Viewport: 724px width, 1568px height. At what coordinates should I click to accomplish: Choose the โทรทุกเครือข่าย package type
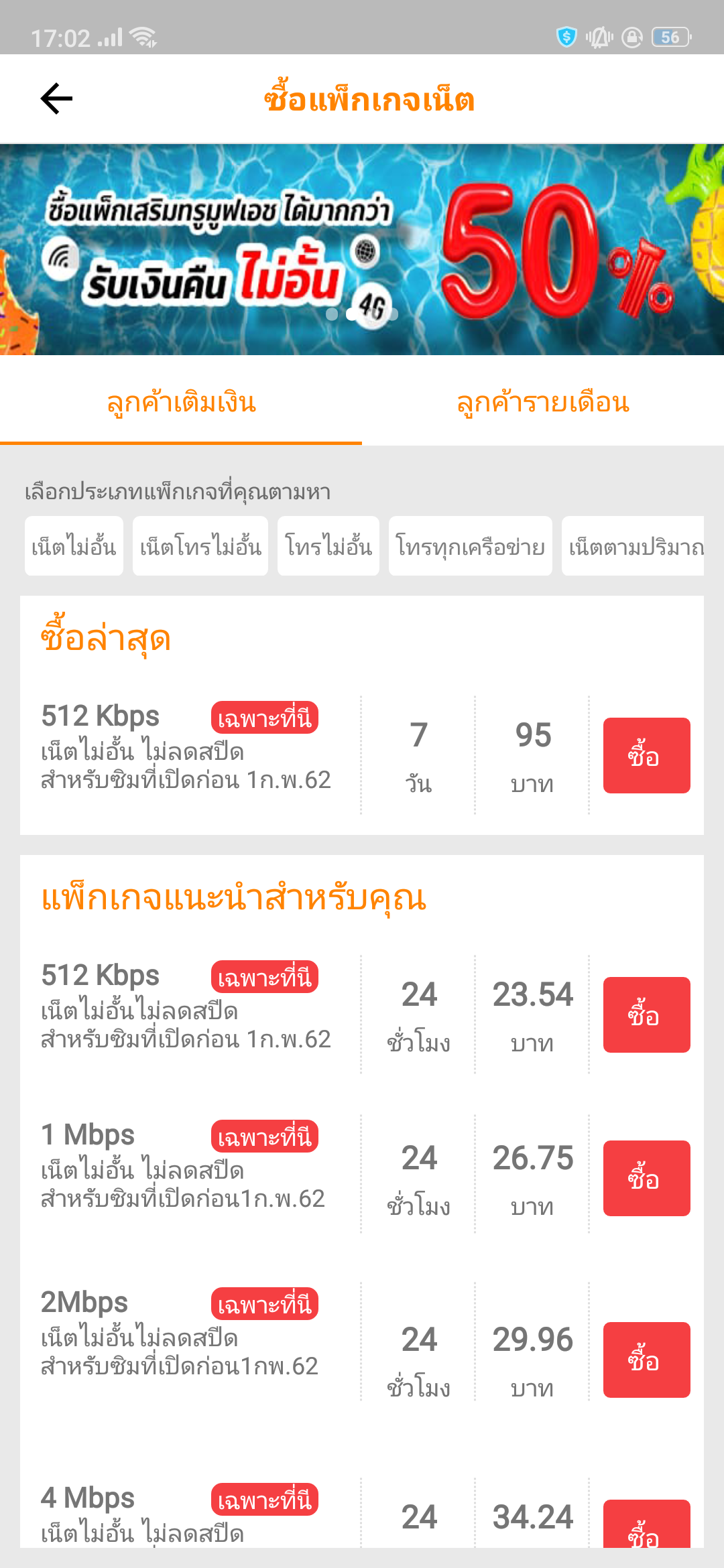point(470,546)
